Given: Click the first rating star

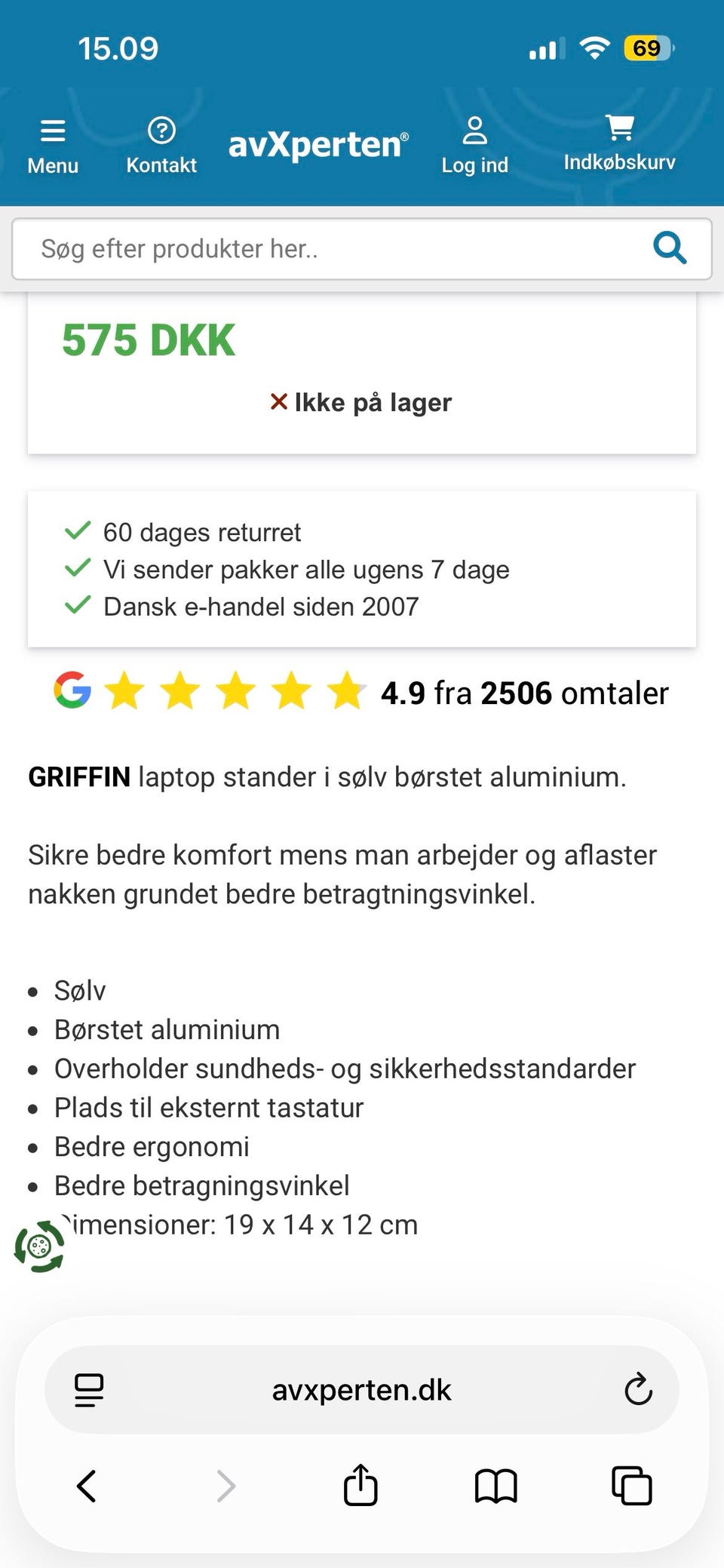Looking at the screenshot, I should 124,692.
